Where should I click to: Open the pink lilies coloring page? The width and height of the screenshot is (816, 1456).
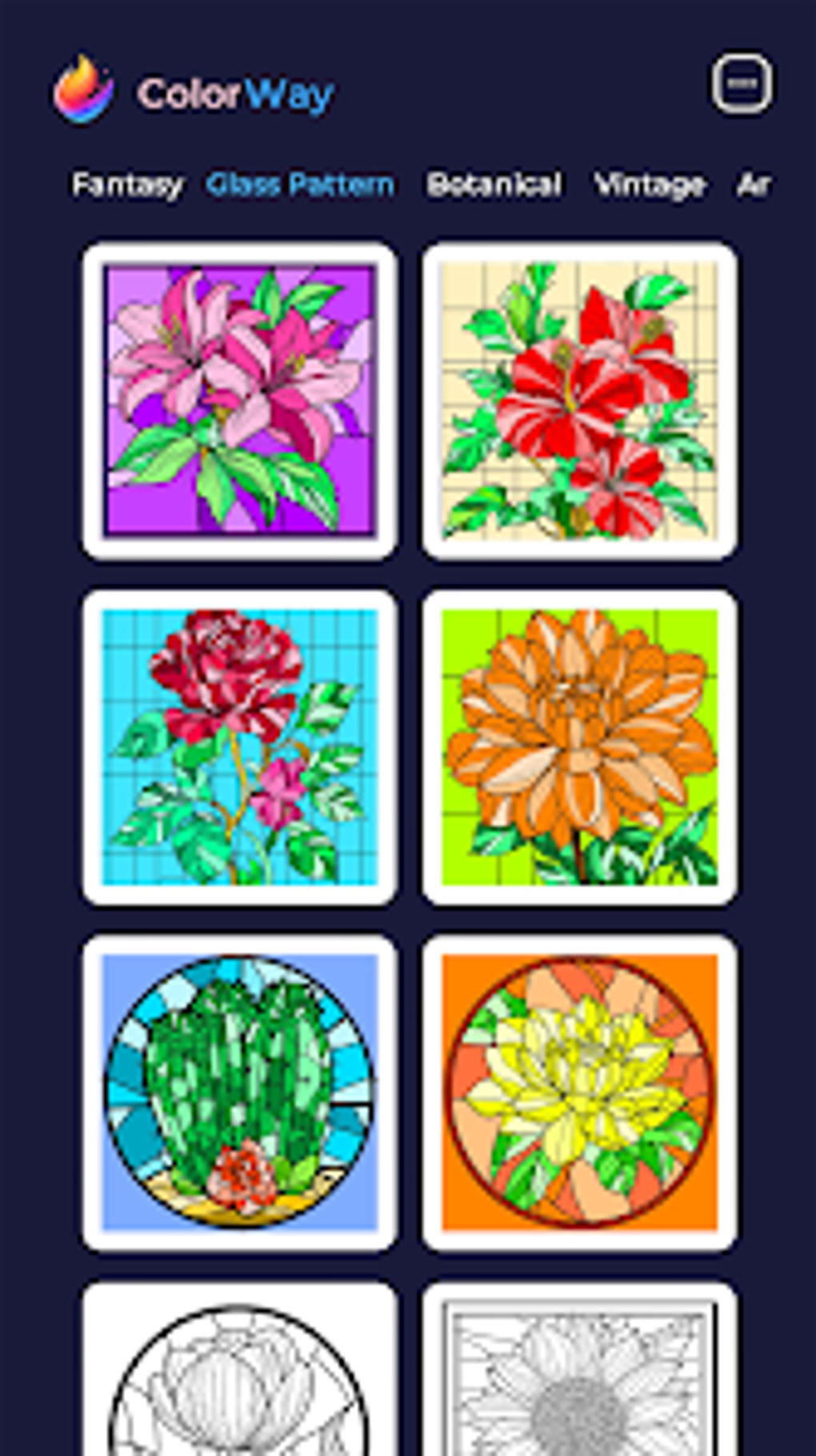click(240, 396)
